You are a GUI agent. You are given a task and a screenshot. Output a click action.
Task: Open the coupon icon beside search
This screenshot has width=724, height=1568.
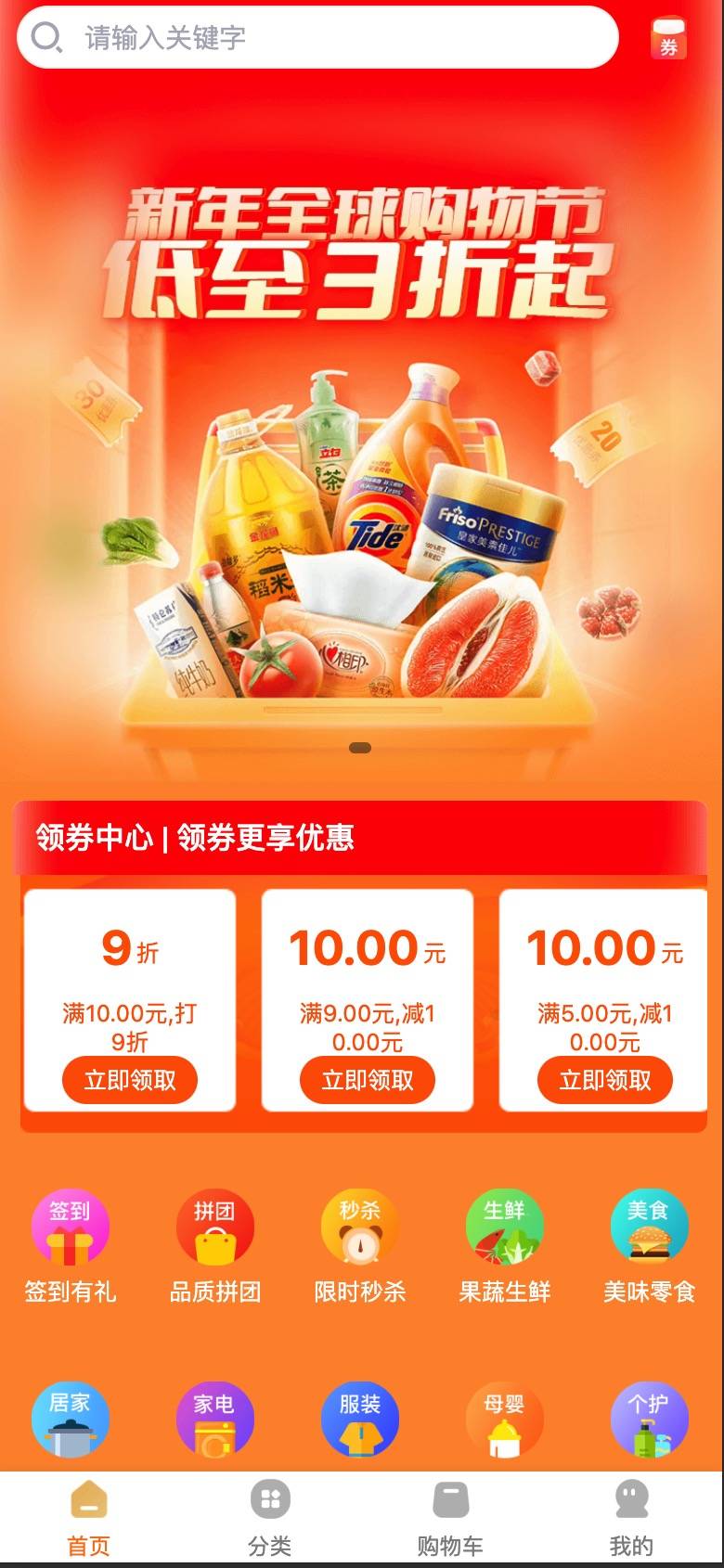(x=668, y=38)
